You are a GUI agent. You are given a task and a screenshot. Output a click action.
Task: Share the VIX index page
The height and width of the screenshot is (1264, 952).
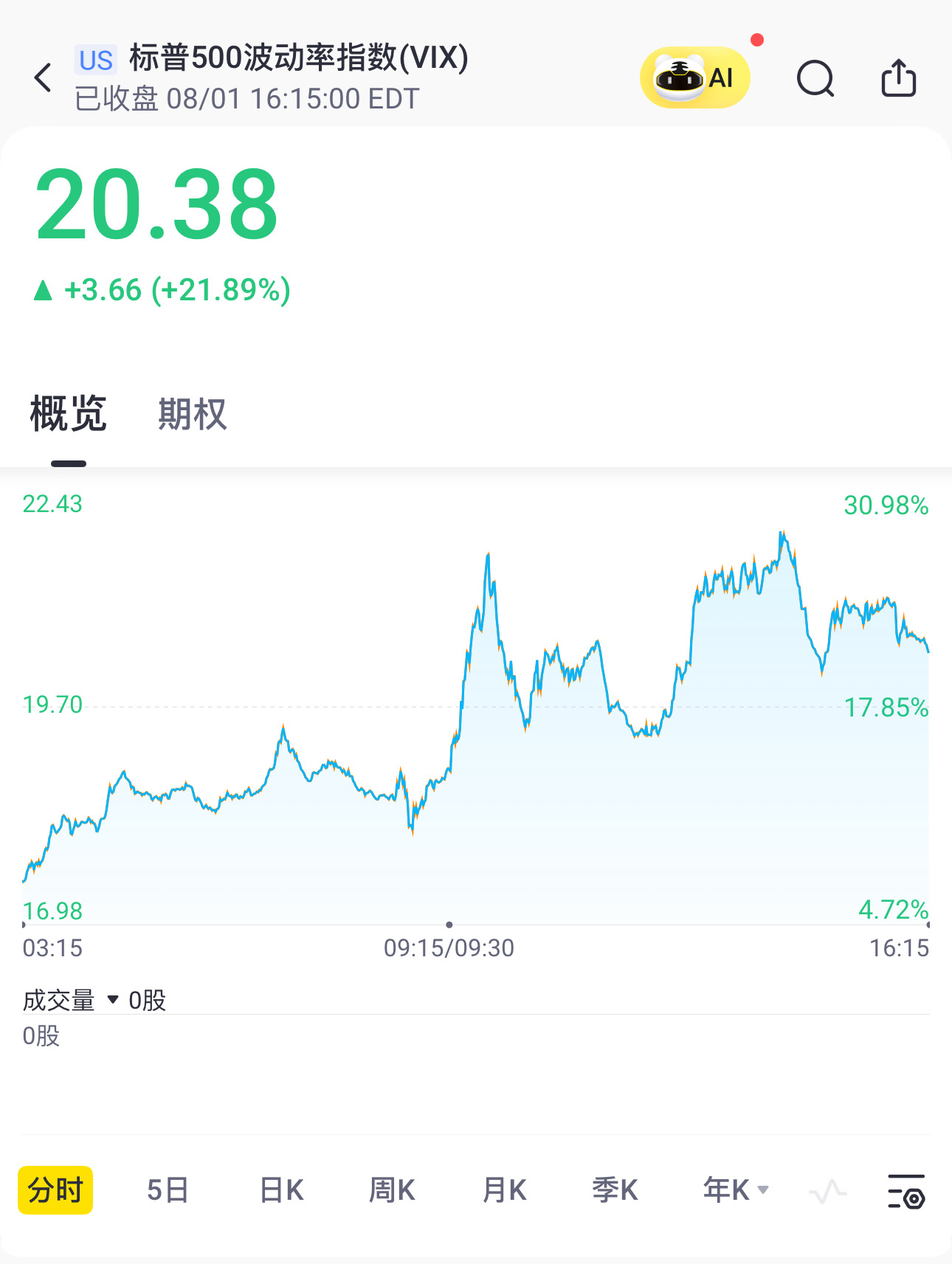899,78
